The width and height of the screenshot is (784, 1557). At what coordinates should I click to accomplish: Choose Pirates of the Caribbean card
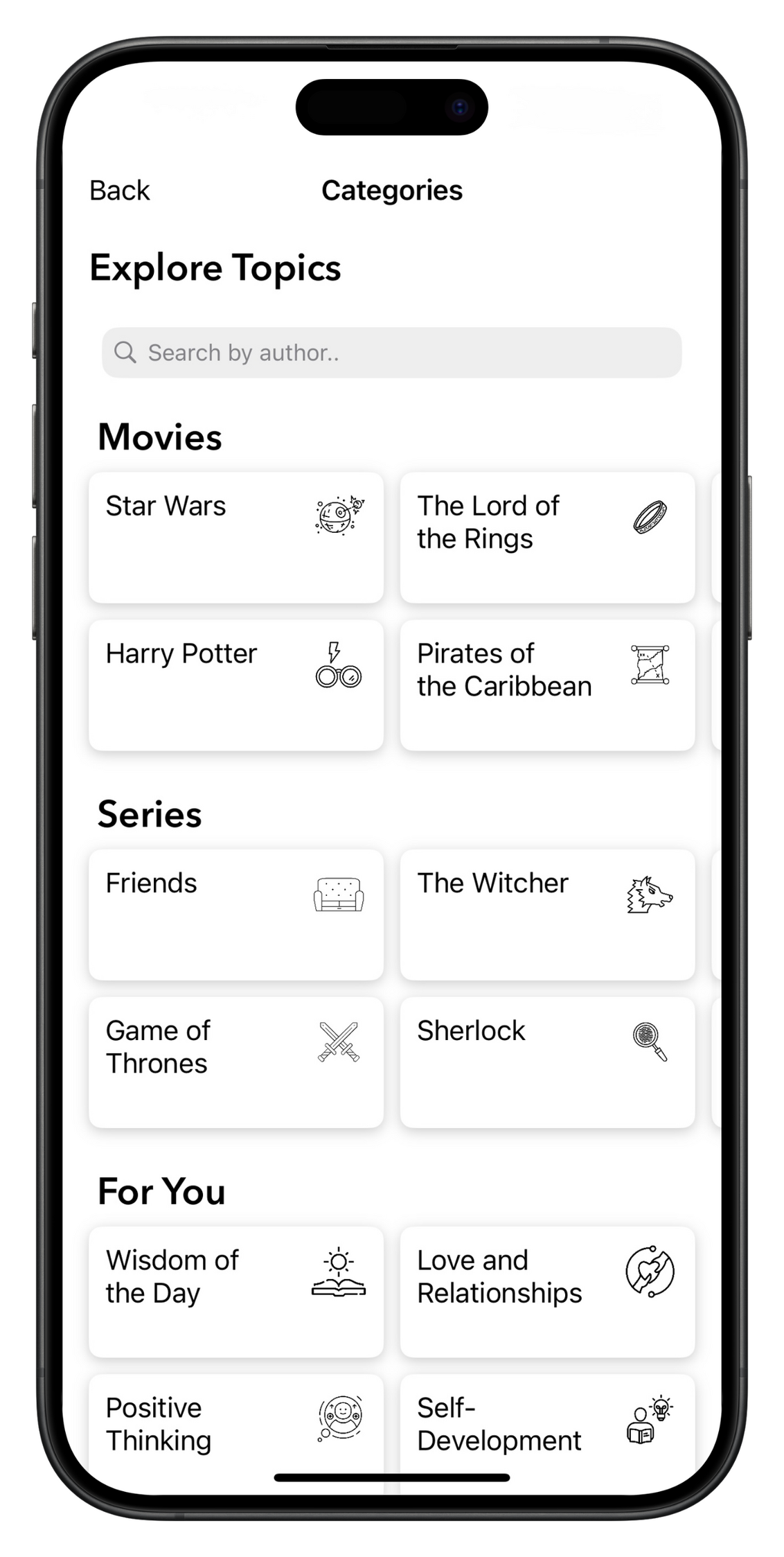coord(547,685)
